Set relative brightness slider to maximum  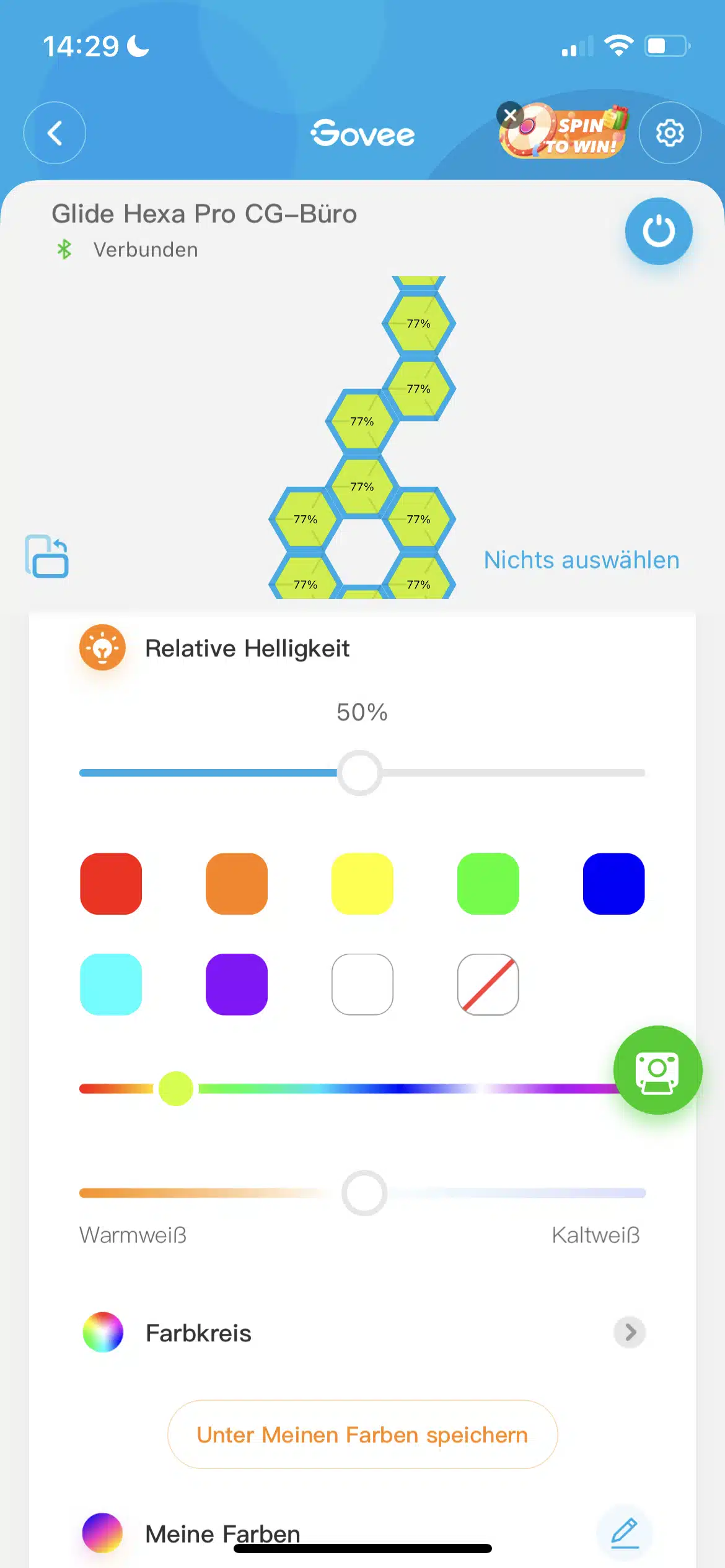tap(642, 773)
